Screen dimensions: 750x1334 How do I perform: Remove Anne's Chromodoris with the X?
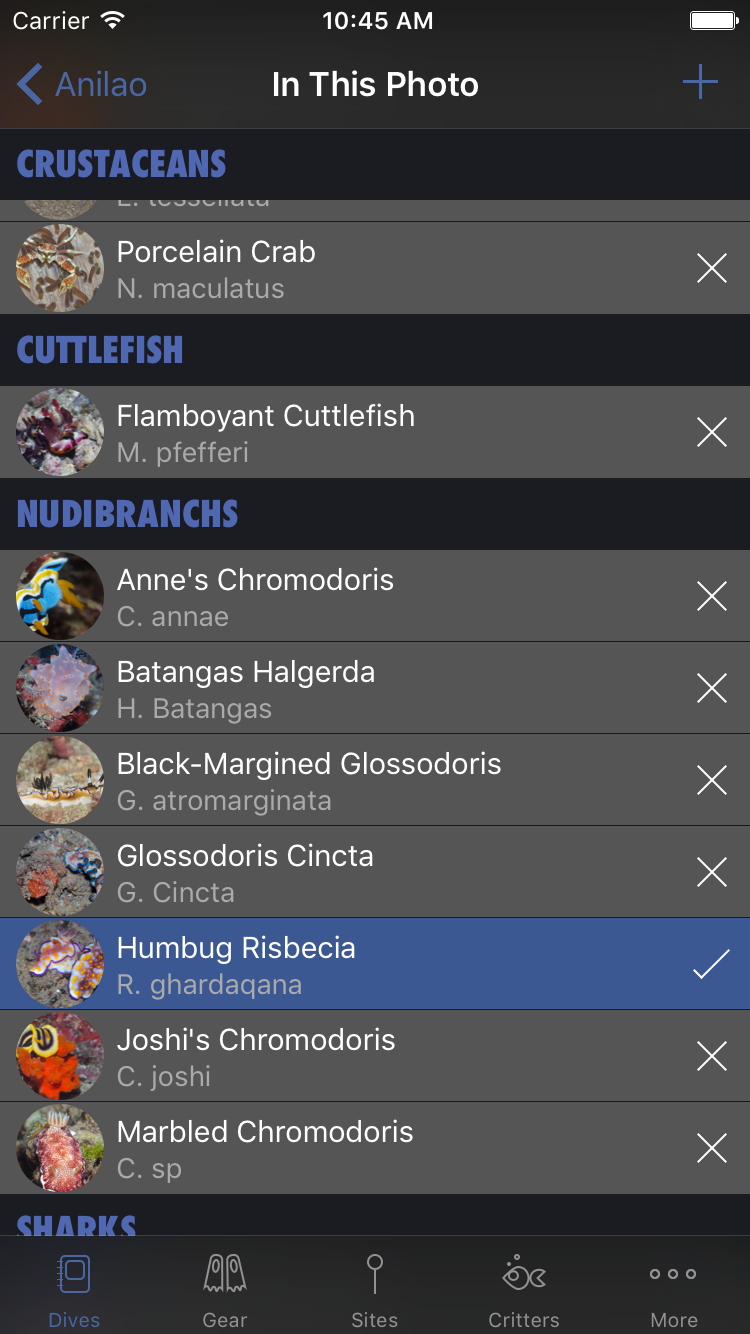point(711,596)
